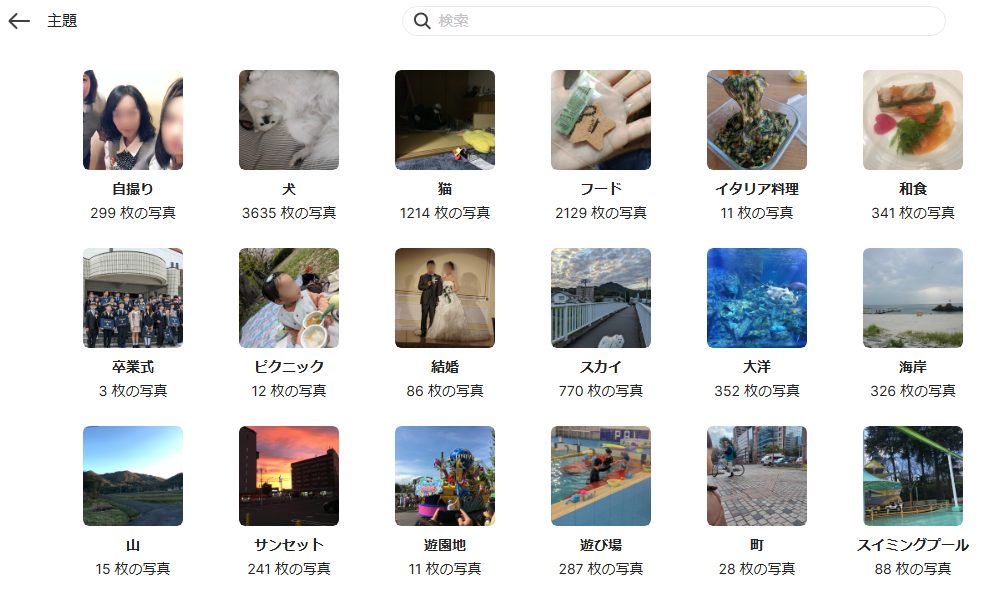This screenshot has height=602, width=997.
Task: Open the サンセット category
Action: (x=289, y=476)
